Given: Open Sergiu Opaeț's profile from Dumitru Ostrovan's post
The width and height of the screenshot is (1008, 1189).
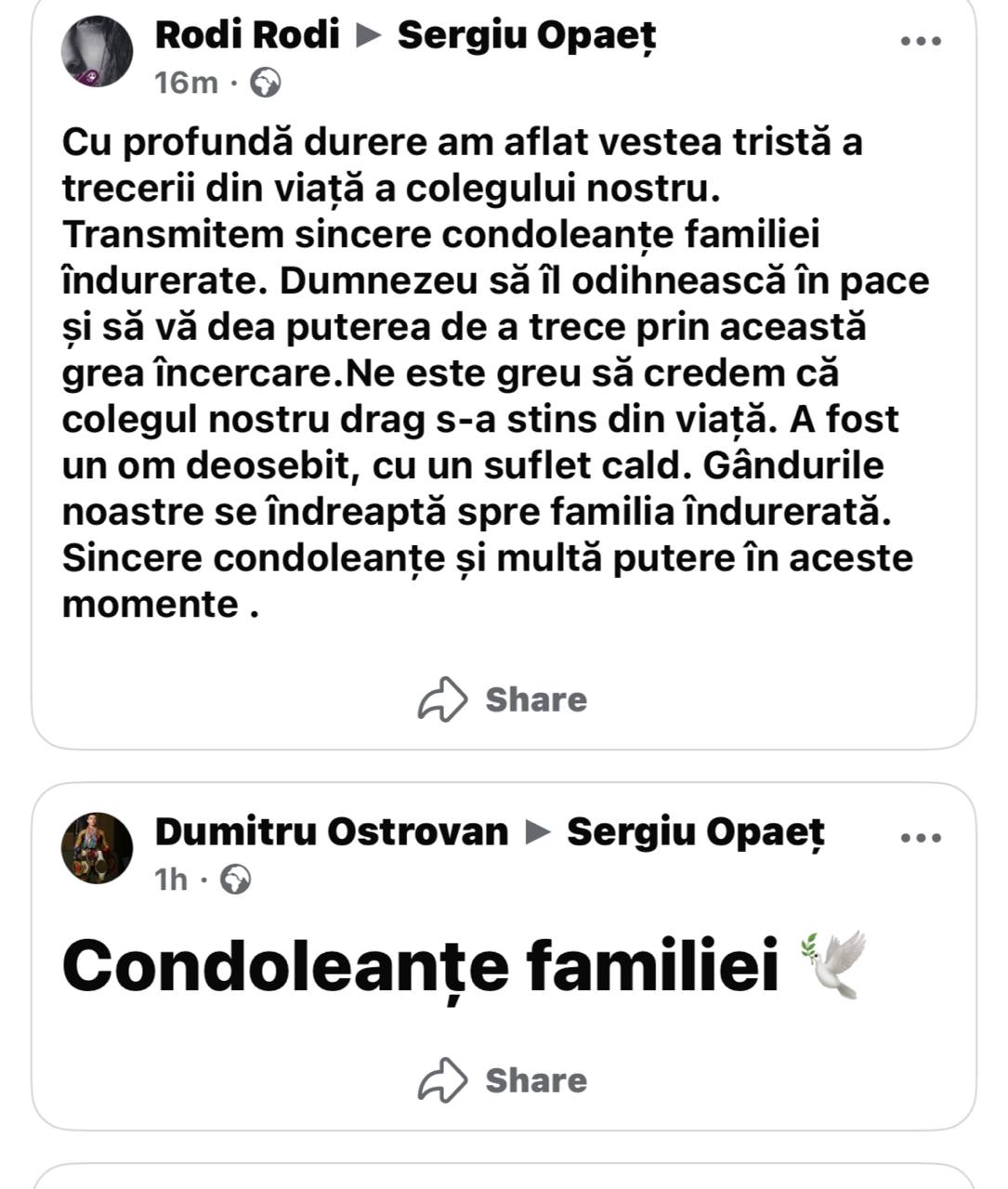Looking at the screenshot, I should click(x=696, y=831).
